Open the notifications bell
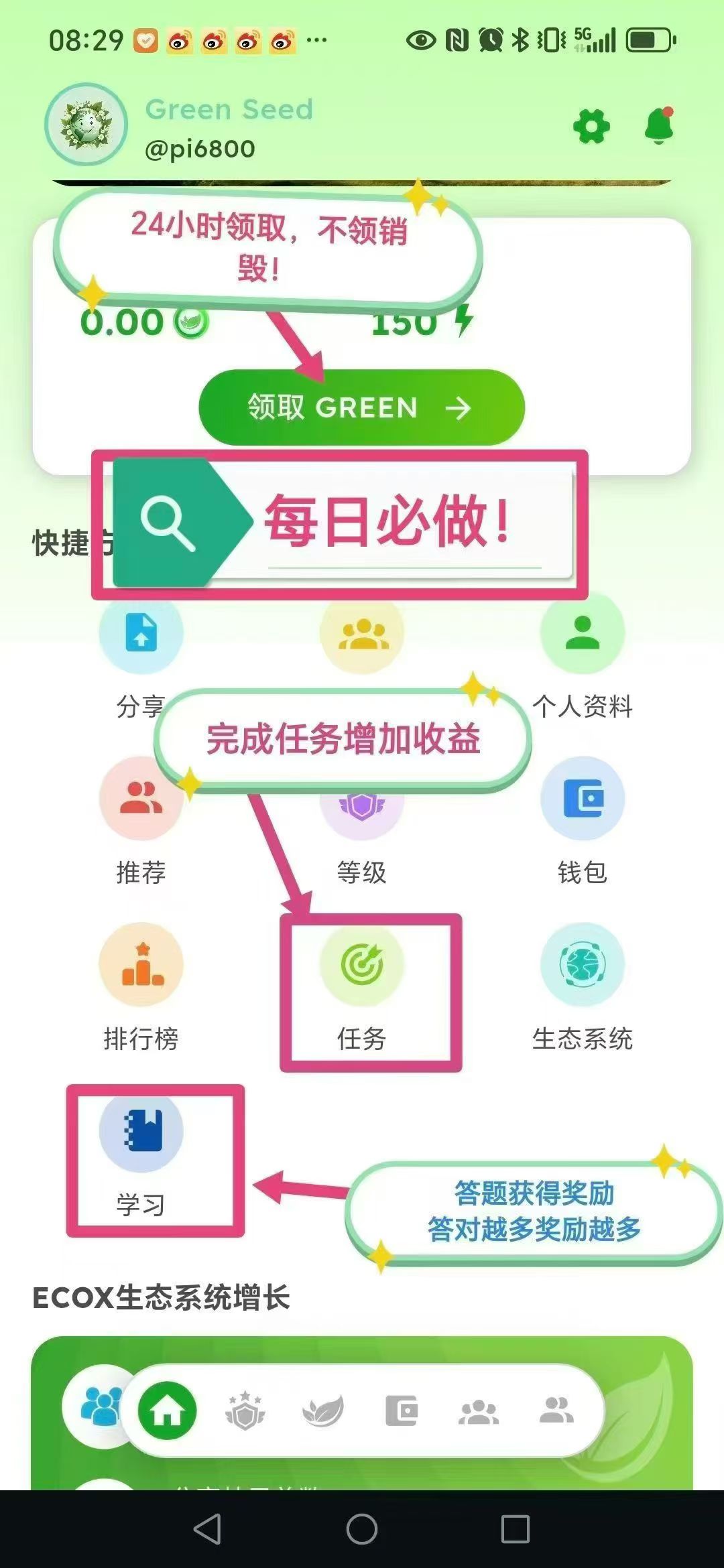 click(x=659, y=126)
